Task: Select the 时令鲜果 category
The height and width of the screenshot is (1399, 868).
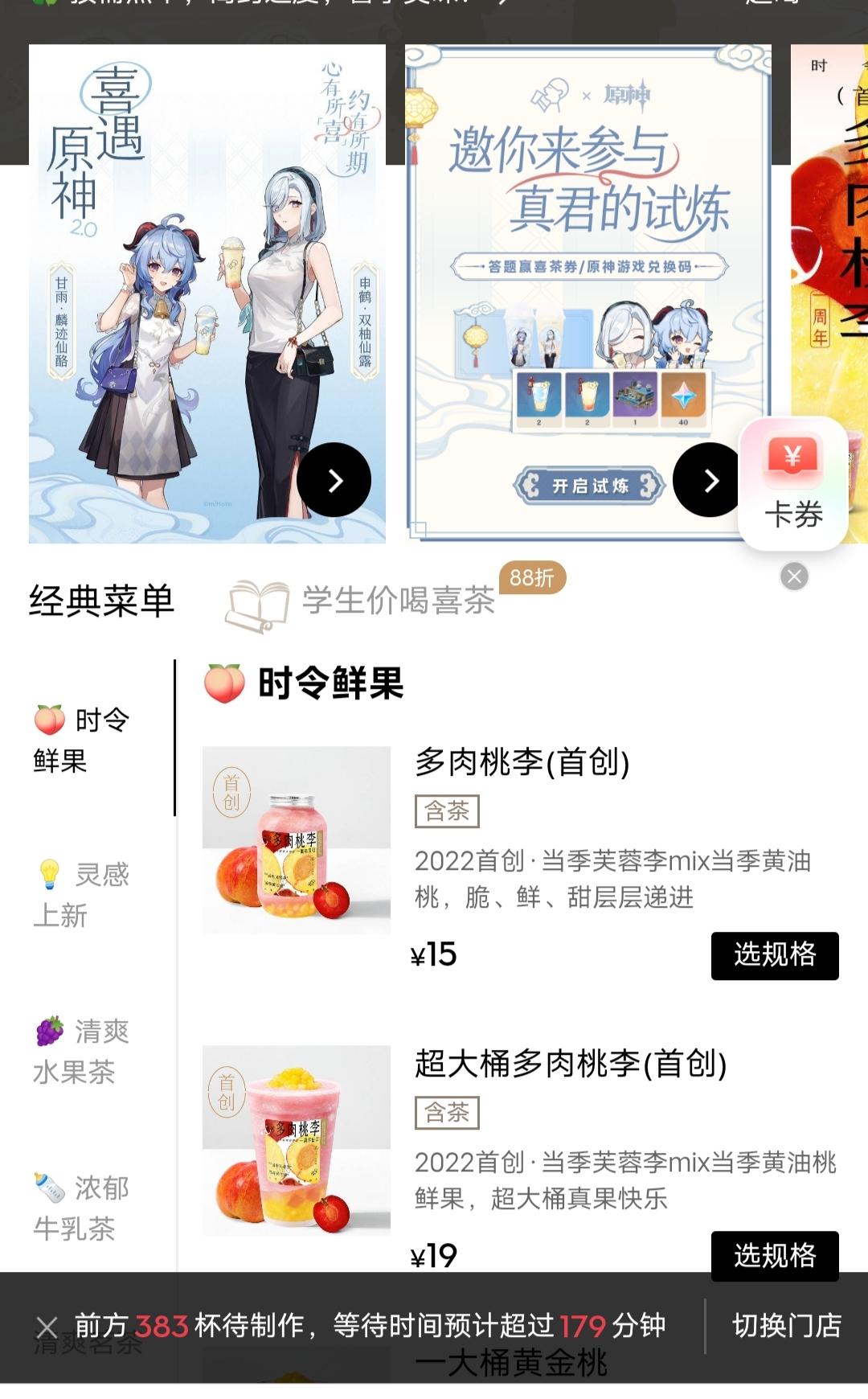Action: 81,740
